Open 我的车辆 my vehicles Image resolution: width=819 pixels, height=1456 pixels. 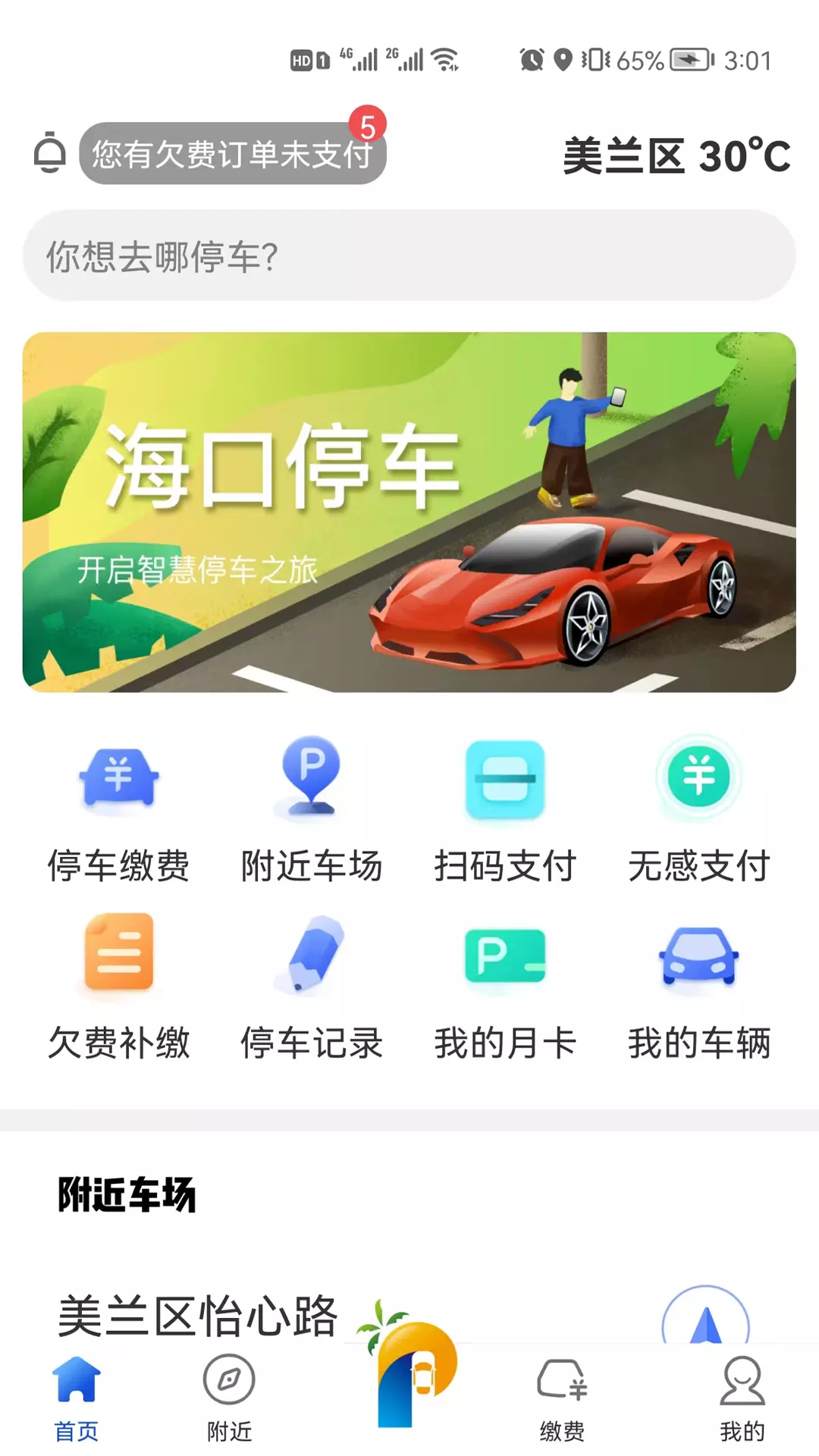699,987
